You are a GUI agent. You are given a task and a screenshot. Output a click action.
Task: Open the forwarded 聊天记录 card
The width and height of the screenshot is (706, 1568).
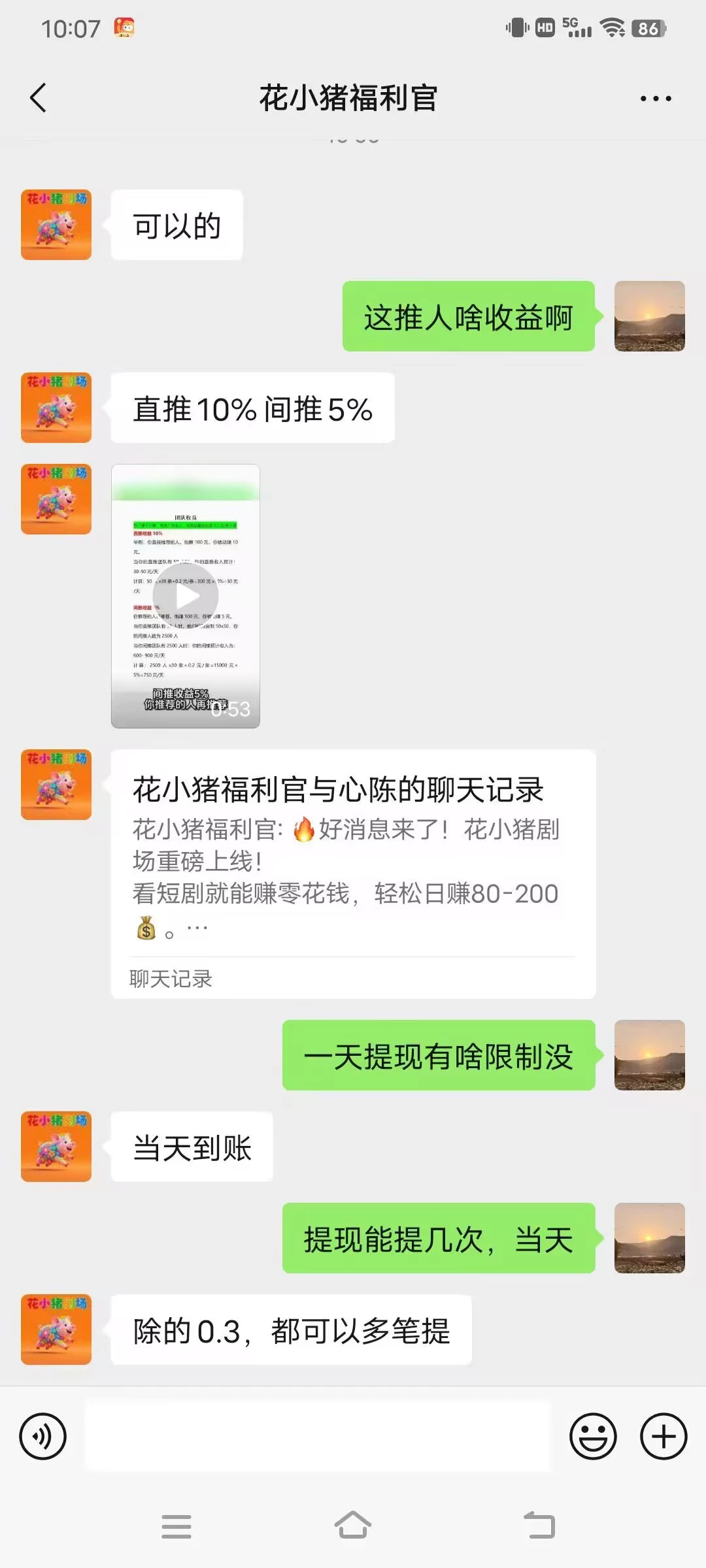tap(353, 874)
